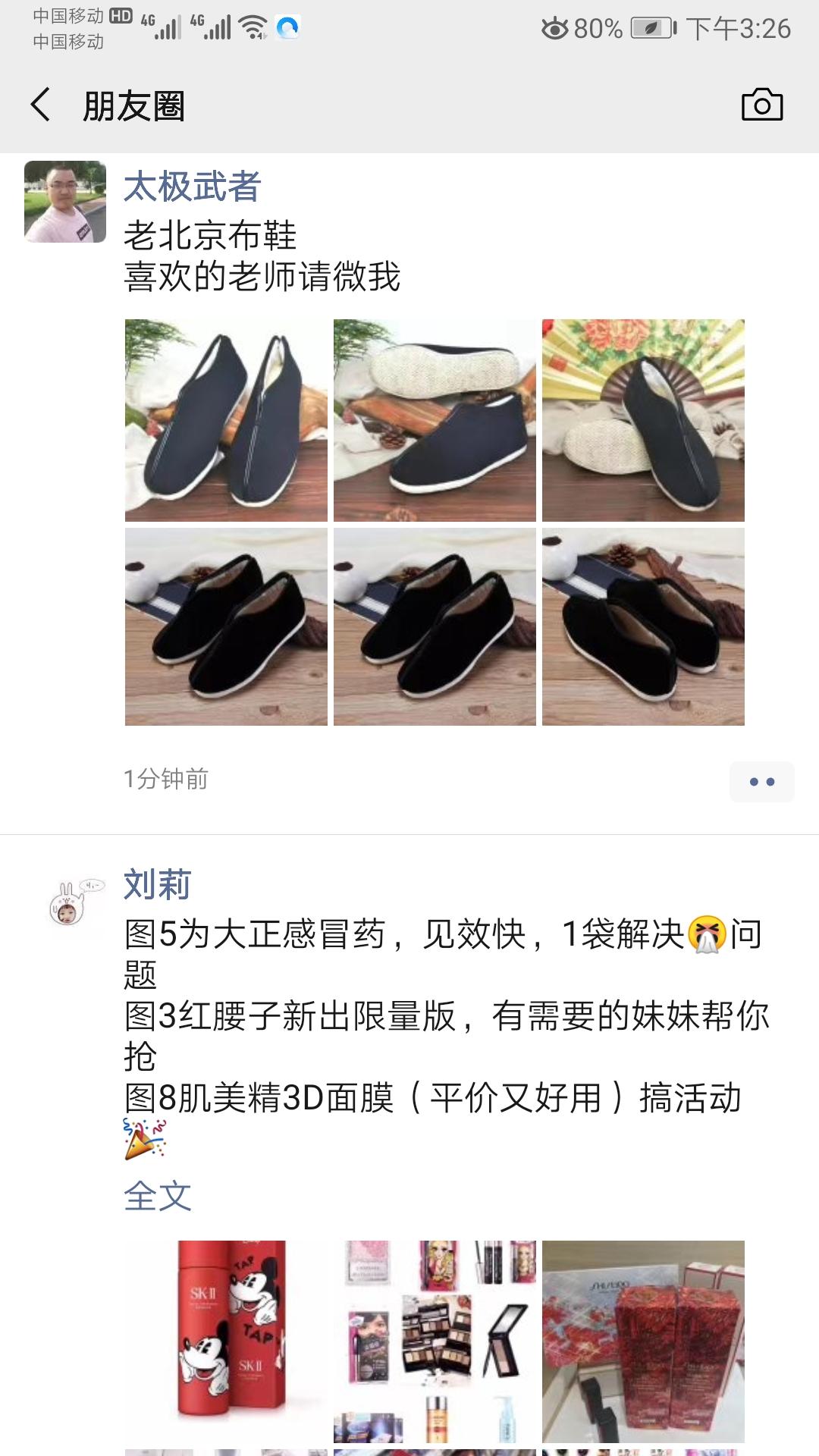The image size is (819, 1456).
Task: Tap the 1分钟前 timestamp
Action: click(x=165, y=778)
